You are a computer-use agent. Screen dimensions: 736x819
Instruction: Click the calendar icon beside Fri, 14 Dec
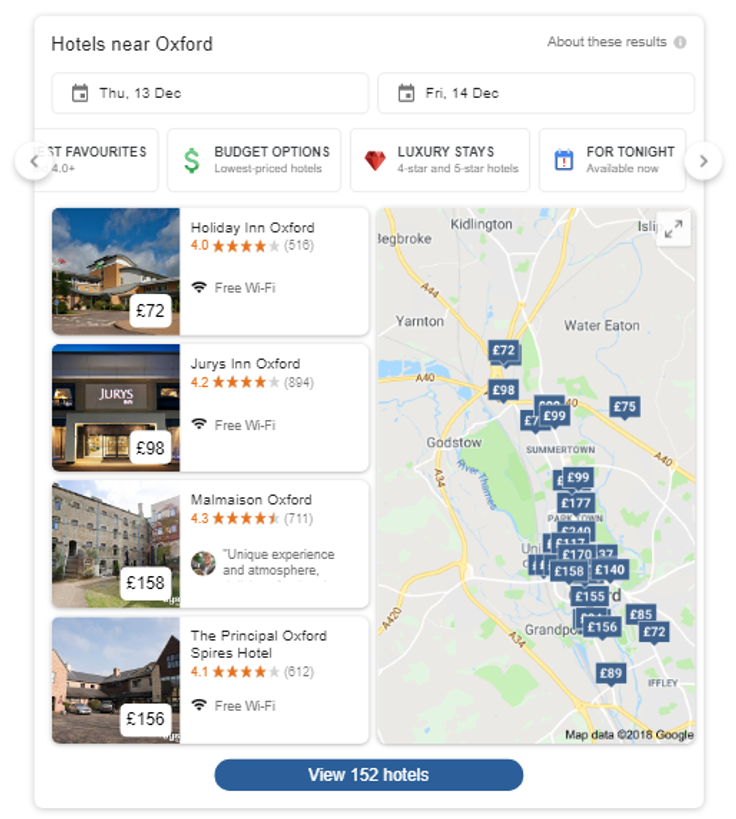tap(409, 93)
